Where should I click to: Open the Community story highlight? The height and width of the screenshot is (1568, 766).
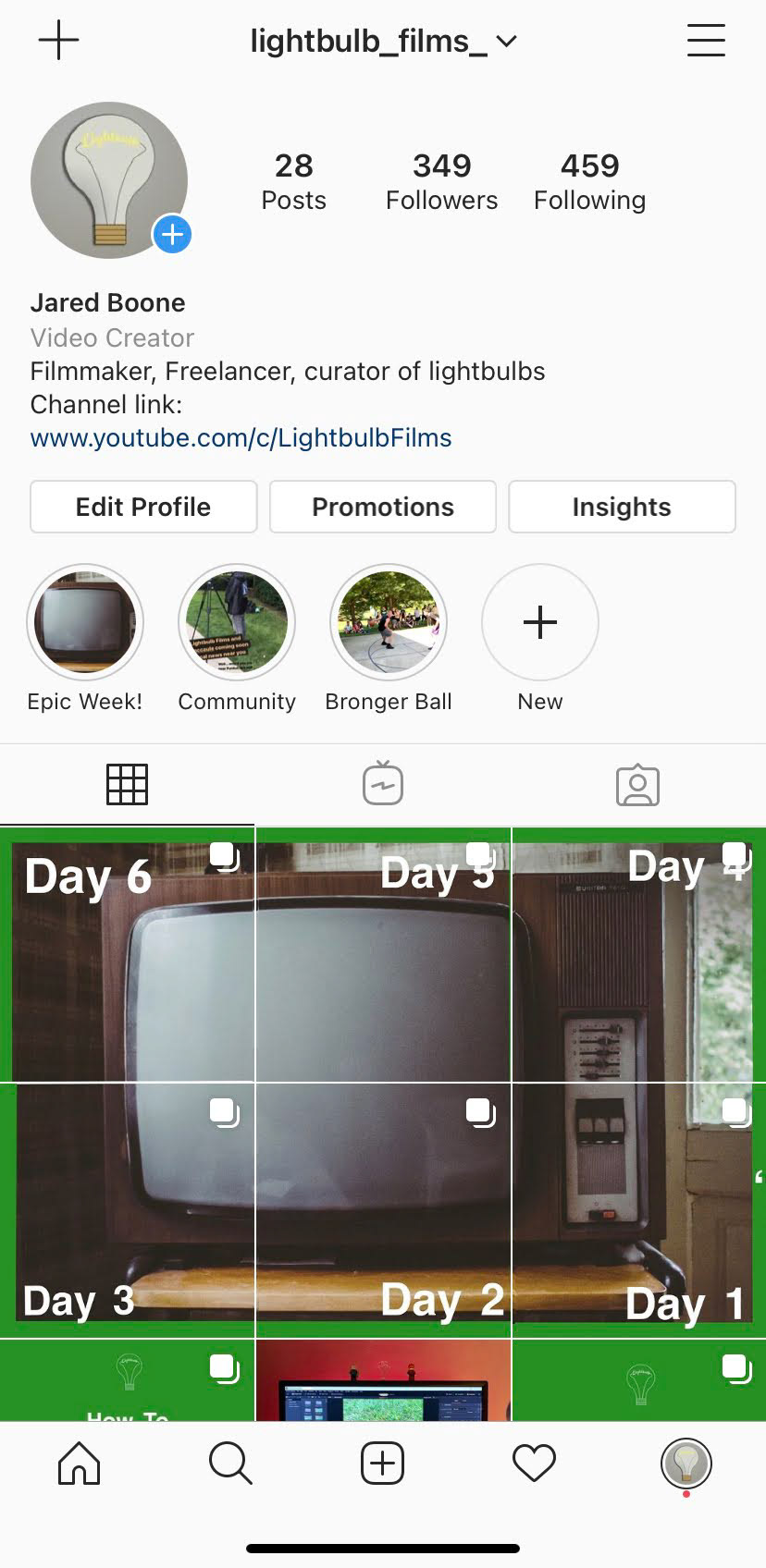coord(237,622)
